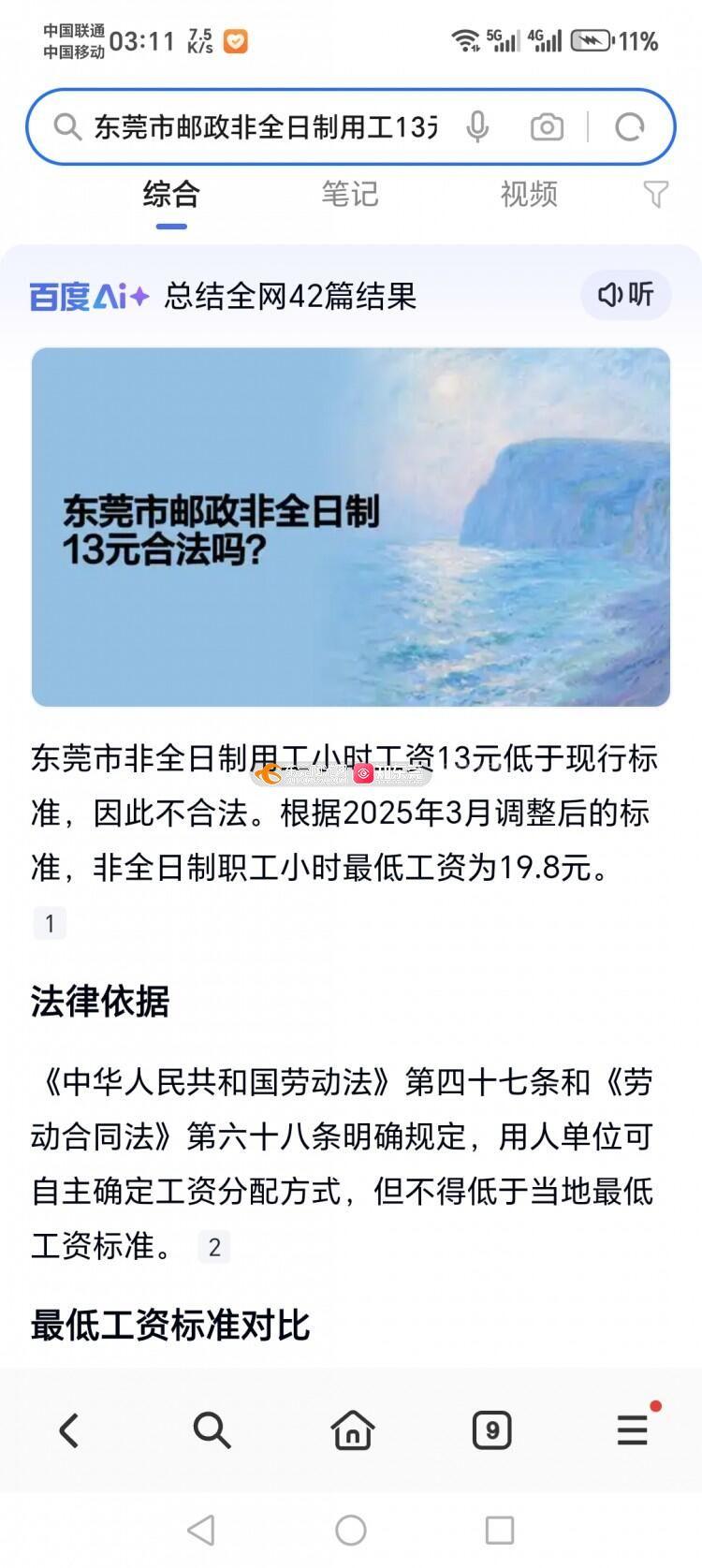
Task: Open the browser menu
Action: (x=633, y=1430)
